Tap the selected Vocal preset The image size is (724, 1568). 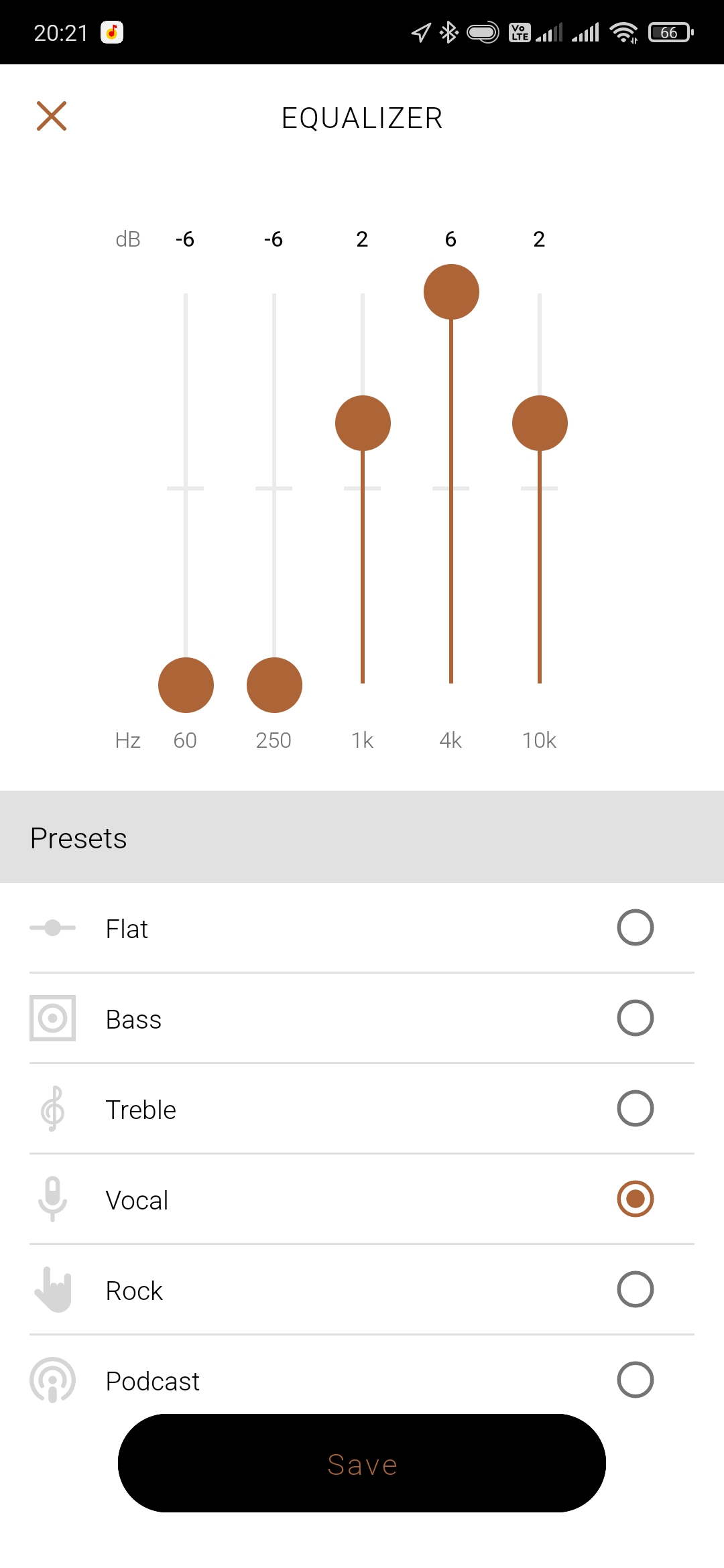635,1199
